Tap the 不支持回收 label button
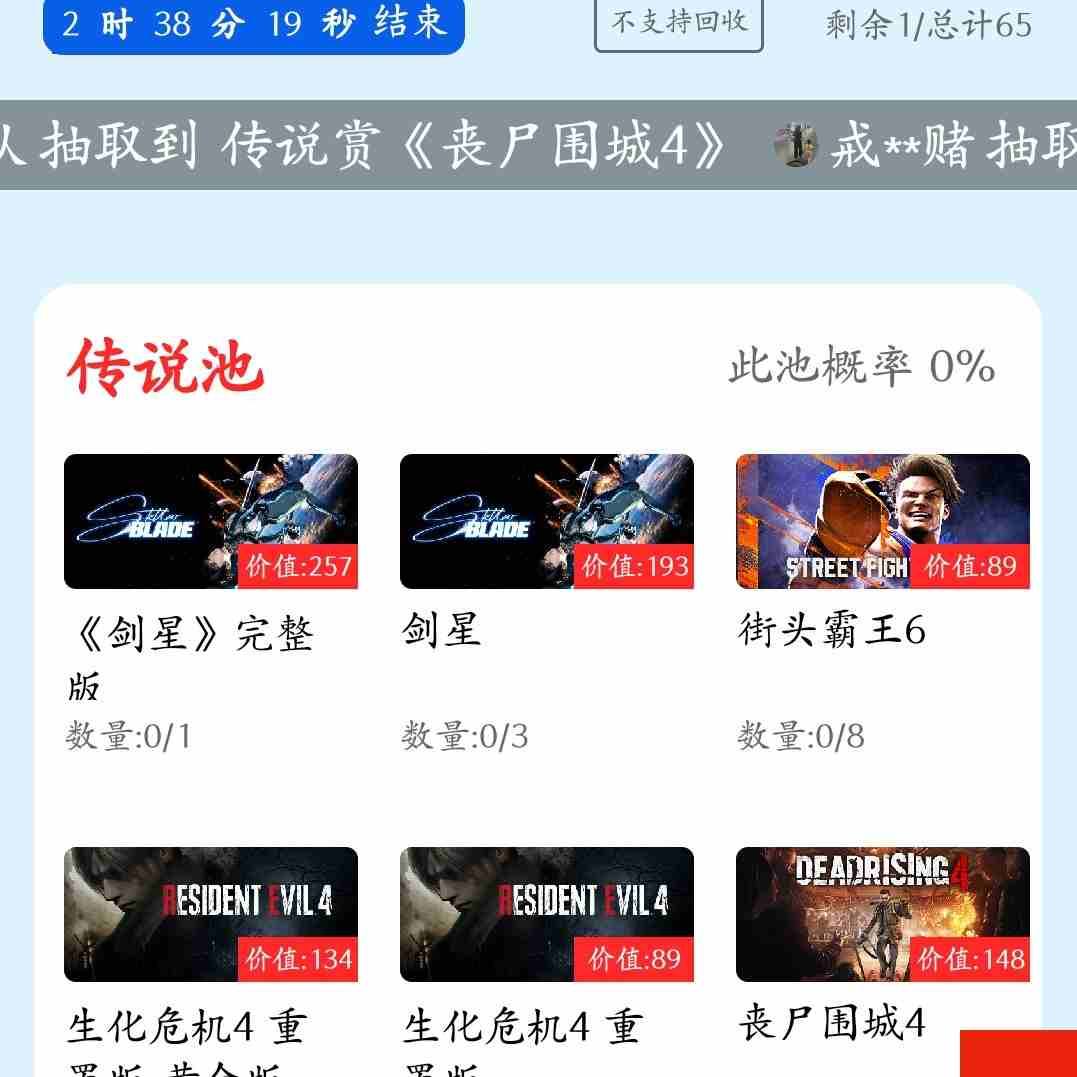 point(679,22)
